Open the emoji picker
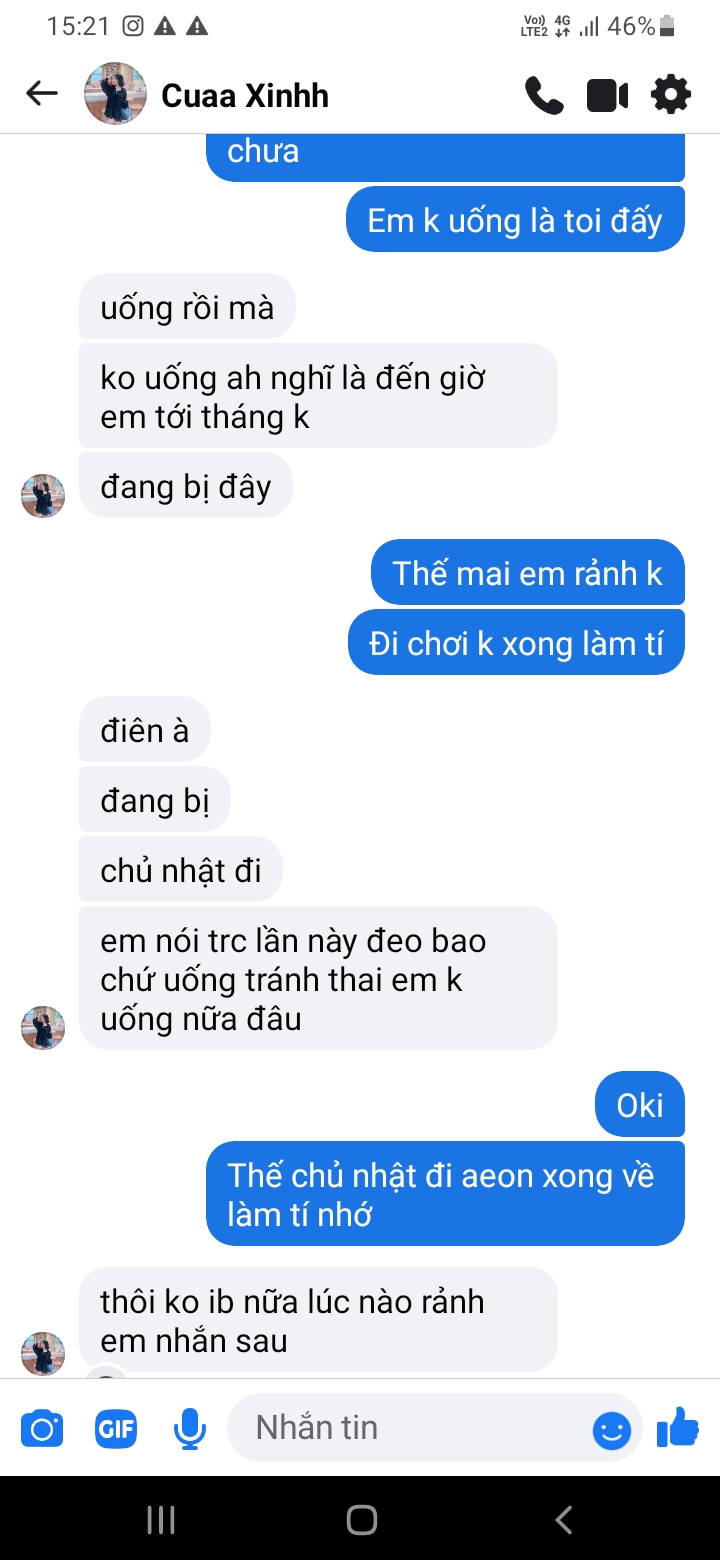Image resolution: width=720 pixels, height=1560 pixels. 612,1431
